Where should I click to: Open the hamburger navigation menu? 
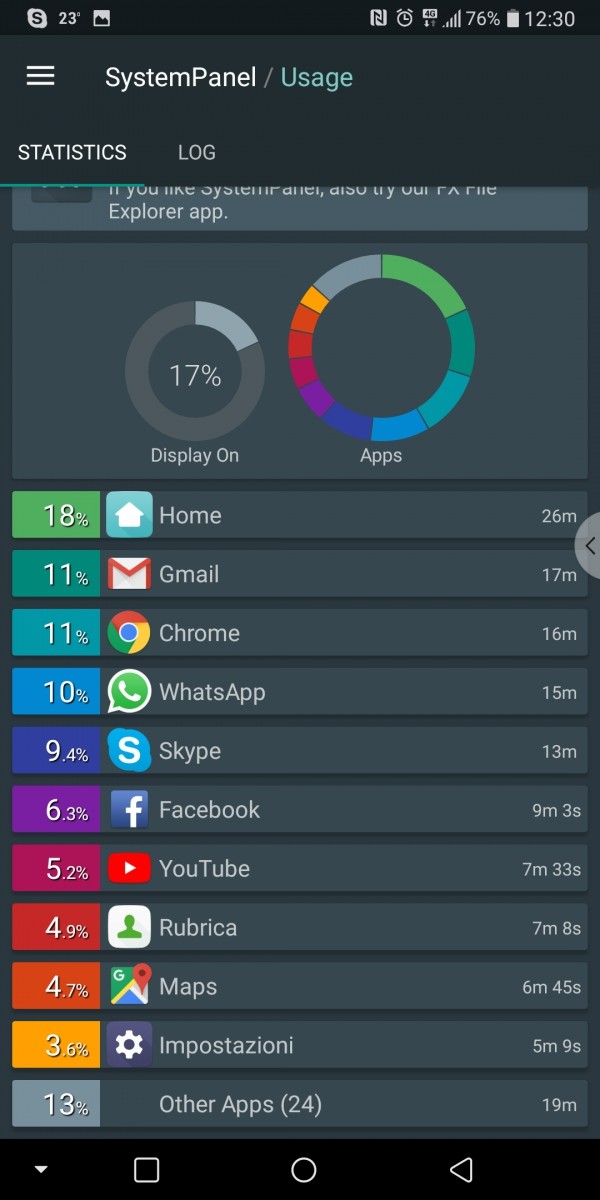40,77
